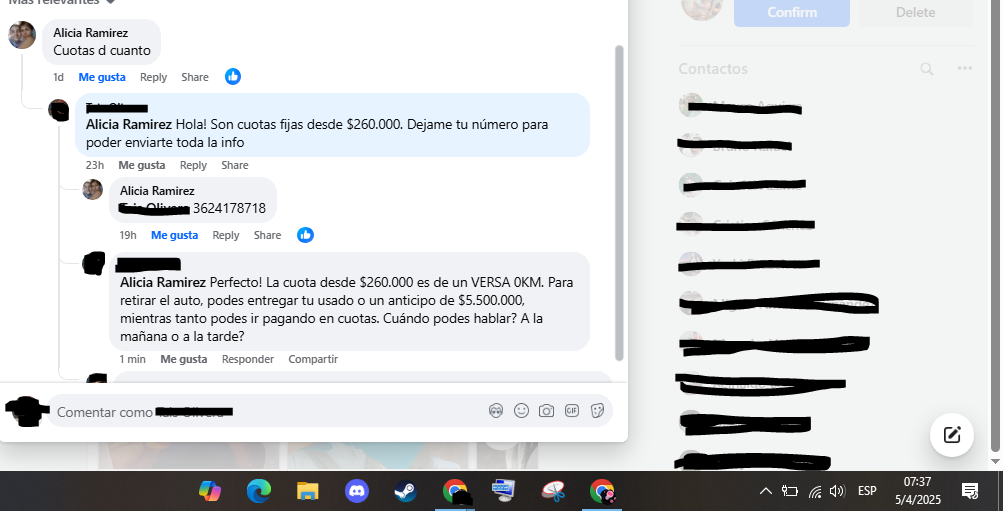Insert a GIF in the comment
This screenshot has height=511, width=1003.
(x=572, y=410)
